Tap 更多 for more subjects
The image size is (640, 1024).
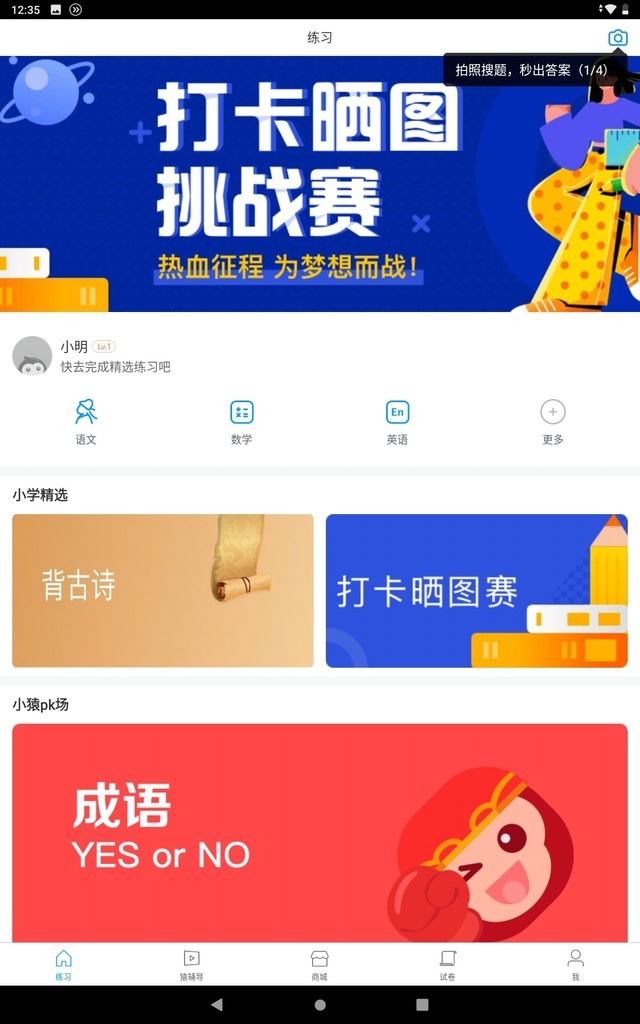pos(553,421)
